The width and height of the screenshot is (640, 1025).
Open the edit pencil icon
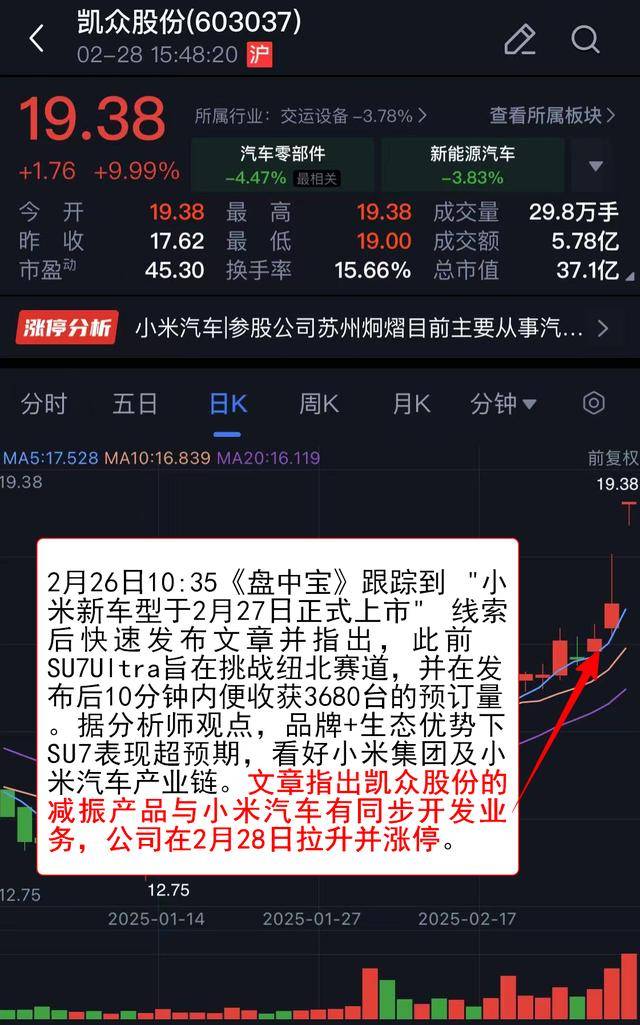519,39
